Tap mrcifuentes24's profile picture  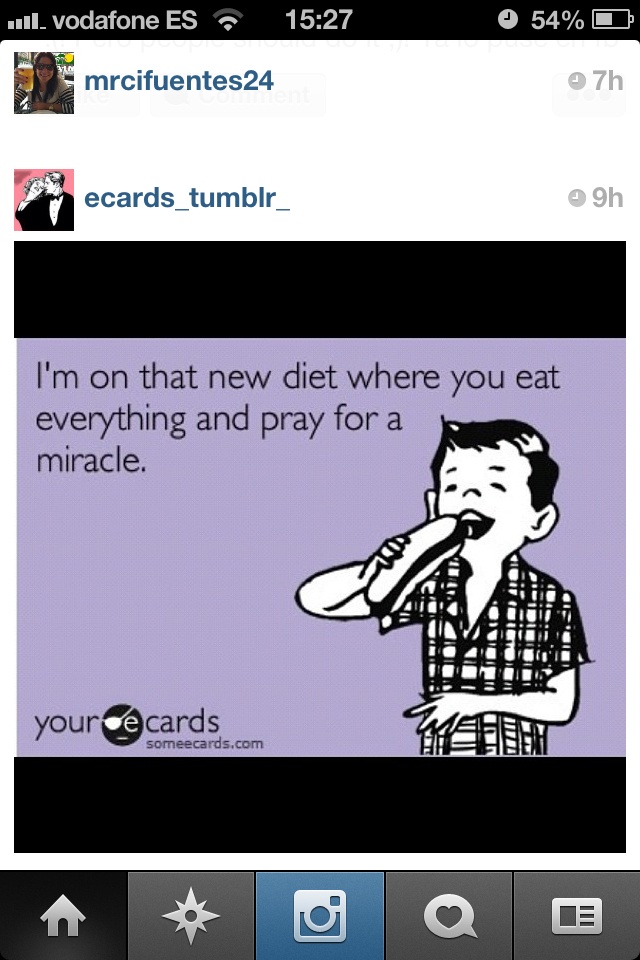click(x=44, y=82)
